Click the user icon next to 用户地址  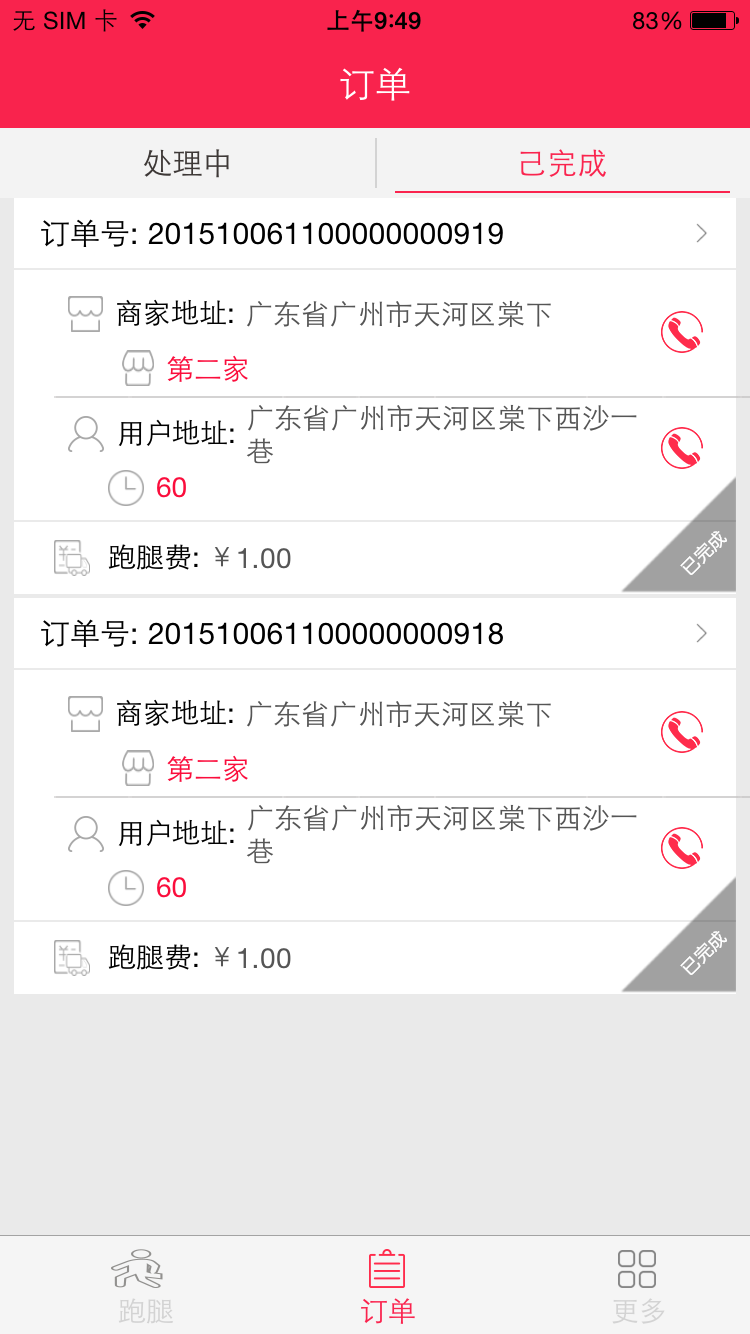pos(85,434)
